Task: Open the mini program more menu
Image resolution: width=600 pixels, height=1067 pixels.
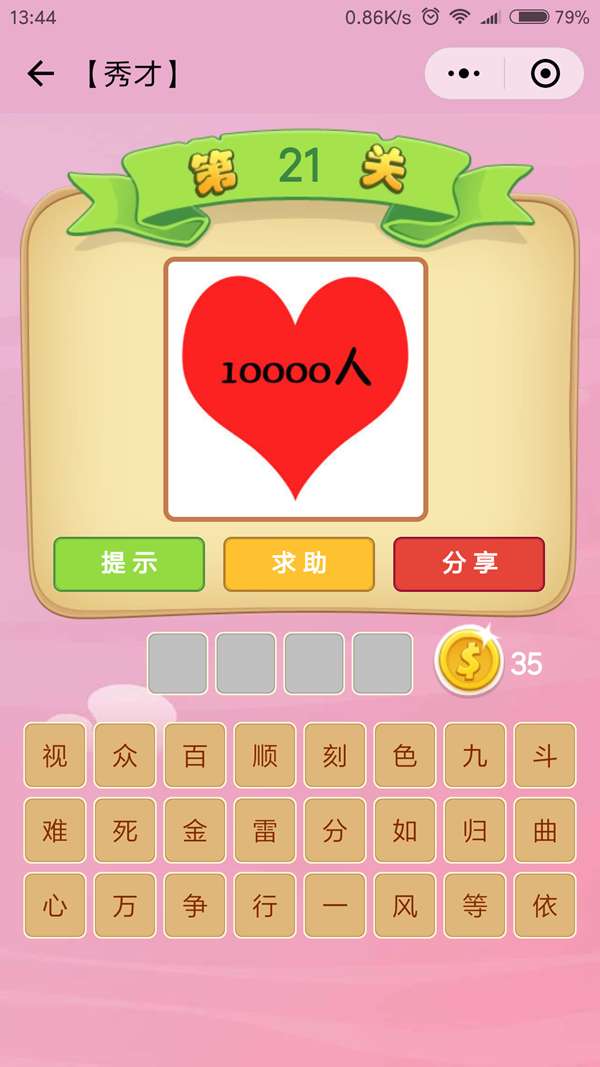Action: point(464,74)
